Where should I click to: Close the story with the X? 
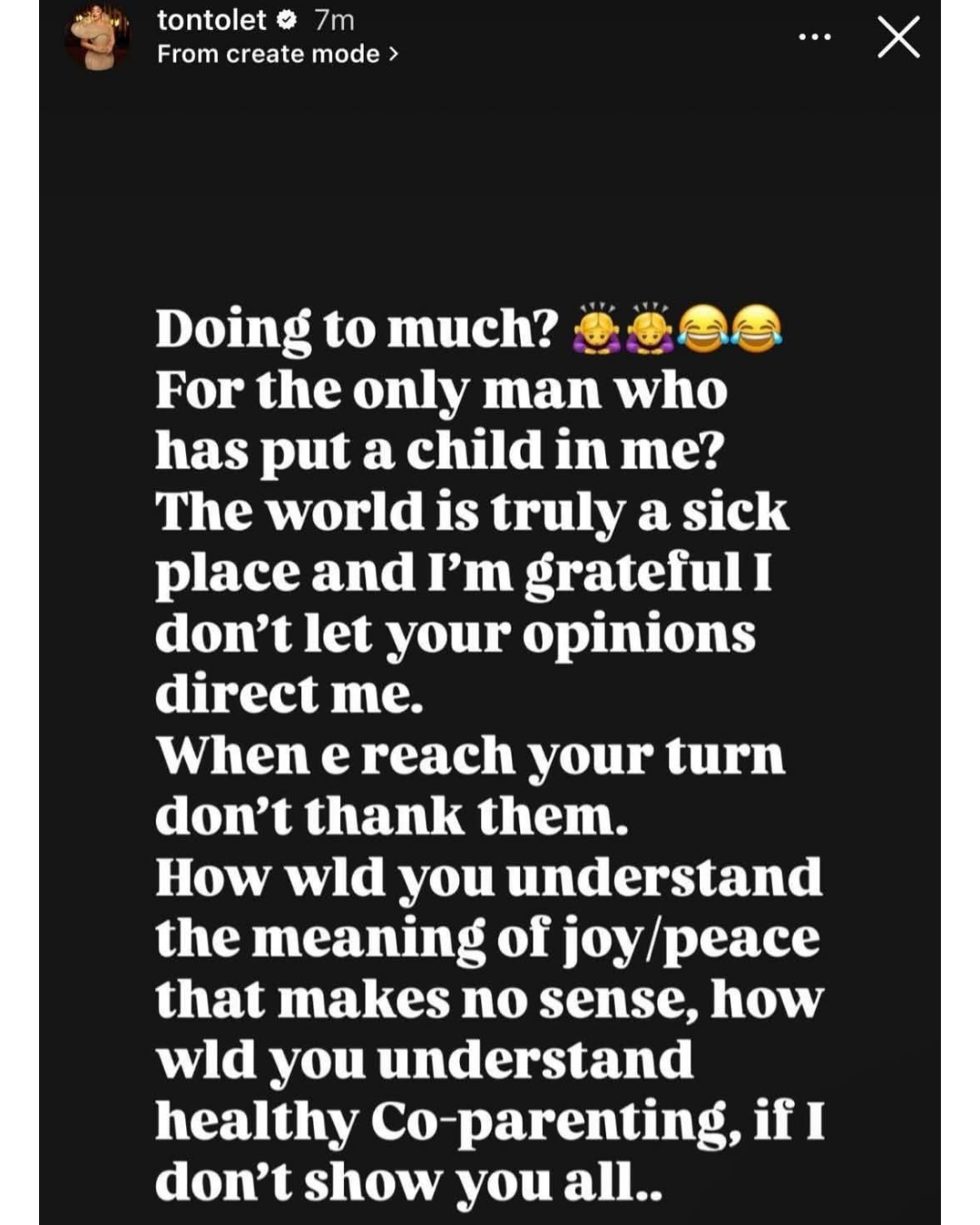897,37
